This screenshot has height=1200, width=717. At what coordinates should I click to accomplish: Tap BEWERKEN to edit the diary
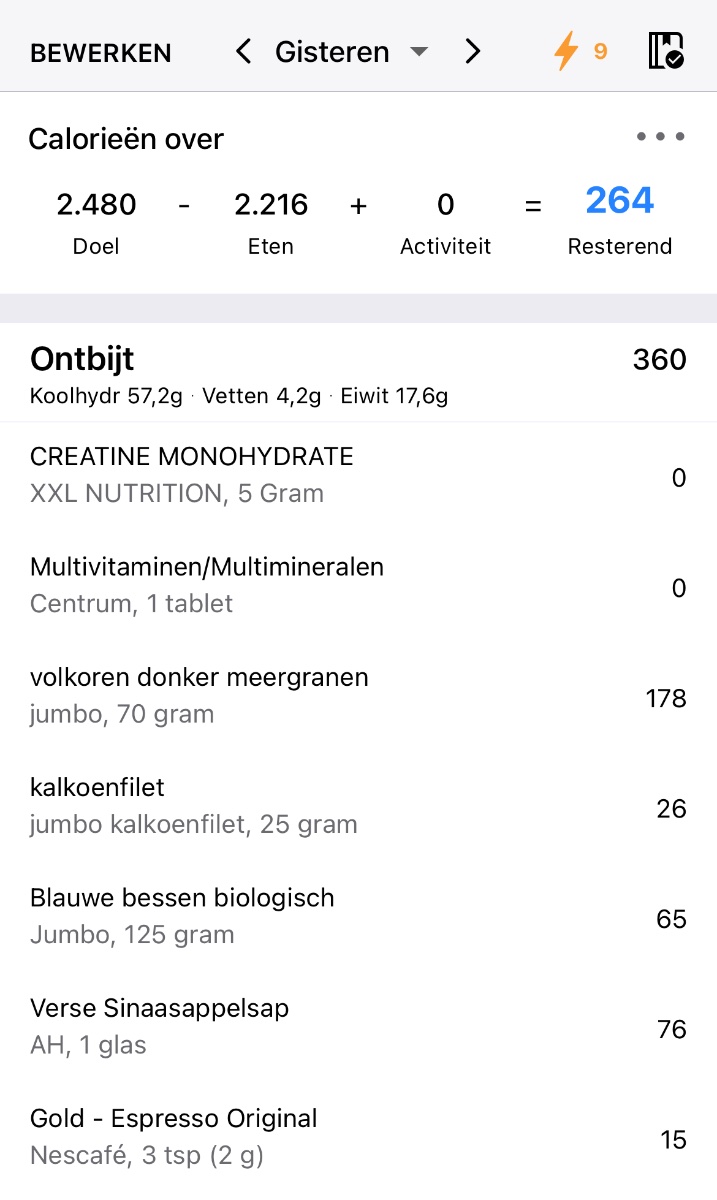point(101,53)
